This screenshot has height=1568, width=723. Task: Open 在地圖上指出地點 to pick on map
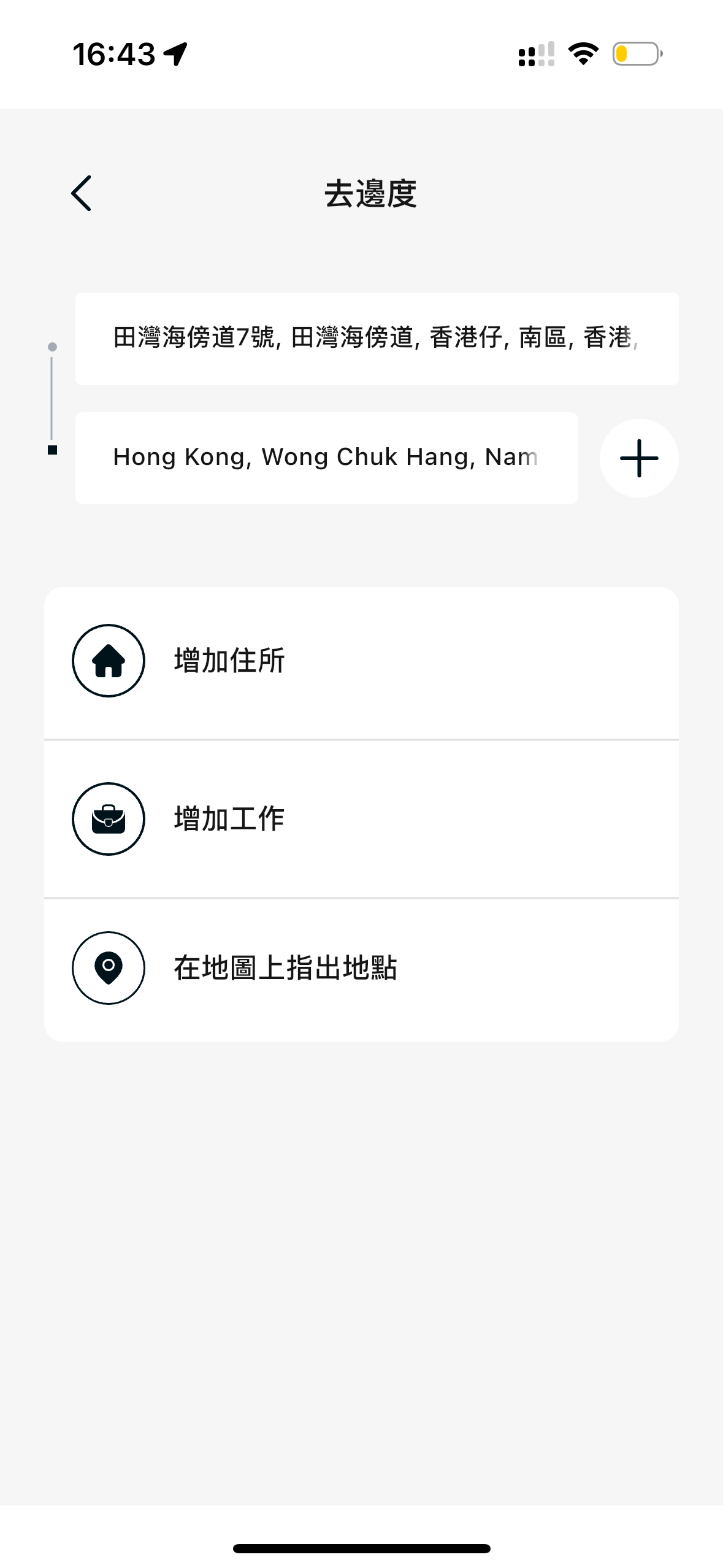[x=361, y=968]
